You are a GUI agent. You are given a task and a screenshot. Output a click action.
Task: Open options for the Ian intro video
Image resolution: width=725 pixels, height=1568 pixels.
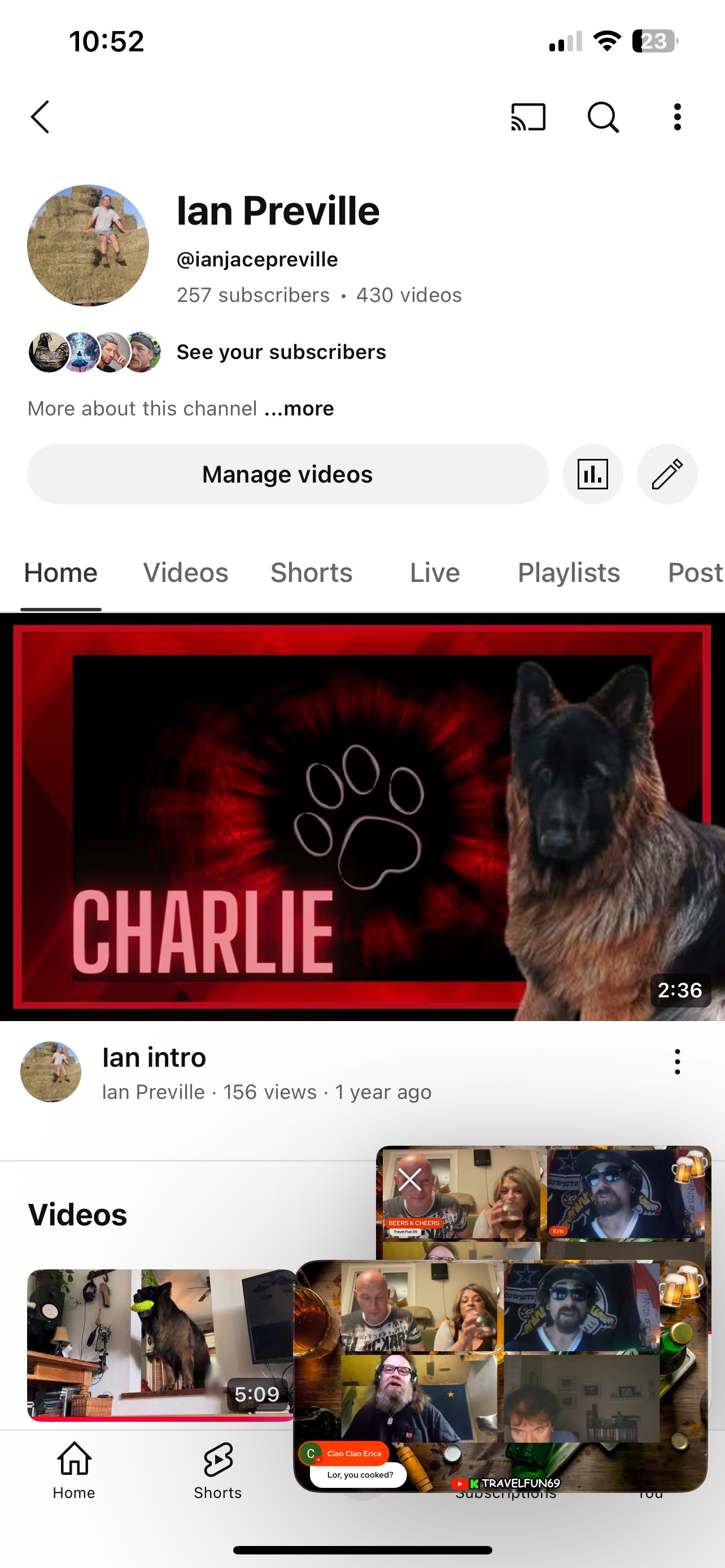point(677,1062)
